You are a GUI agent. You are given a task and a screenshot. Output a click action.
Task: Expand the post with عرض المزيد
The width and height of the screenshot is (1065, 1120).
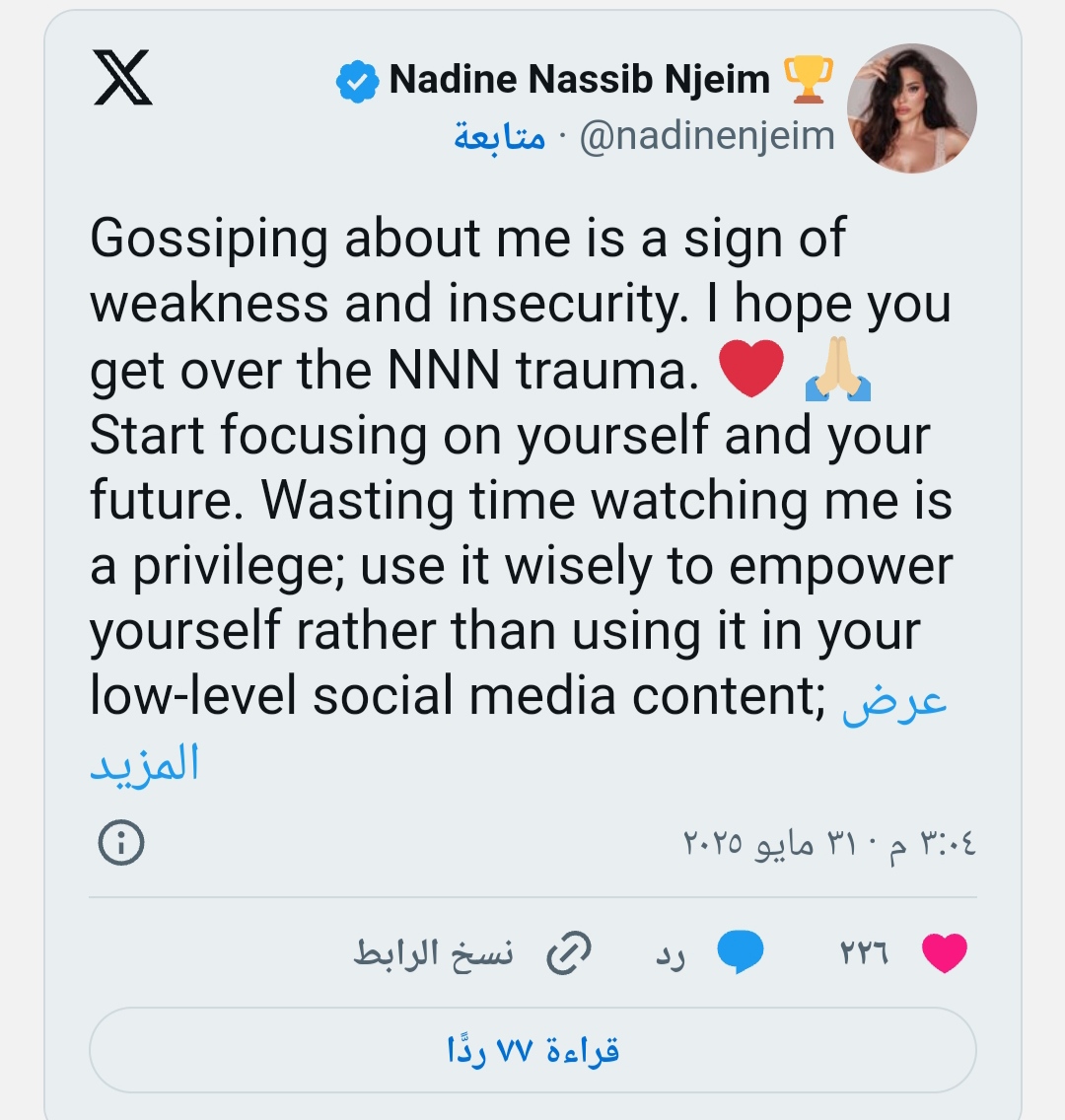point(893,699)
